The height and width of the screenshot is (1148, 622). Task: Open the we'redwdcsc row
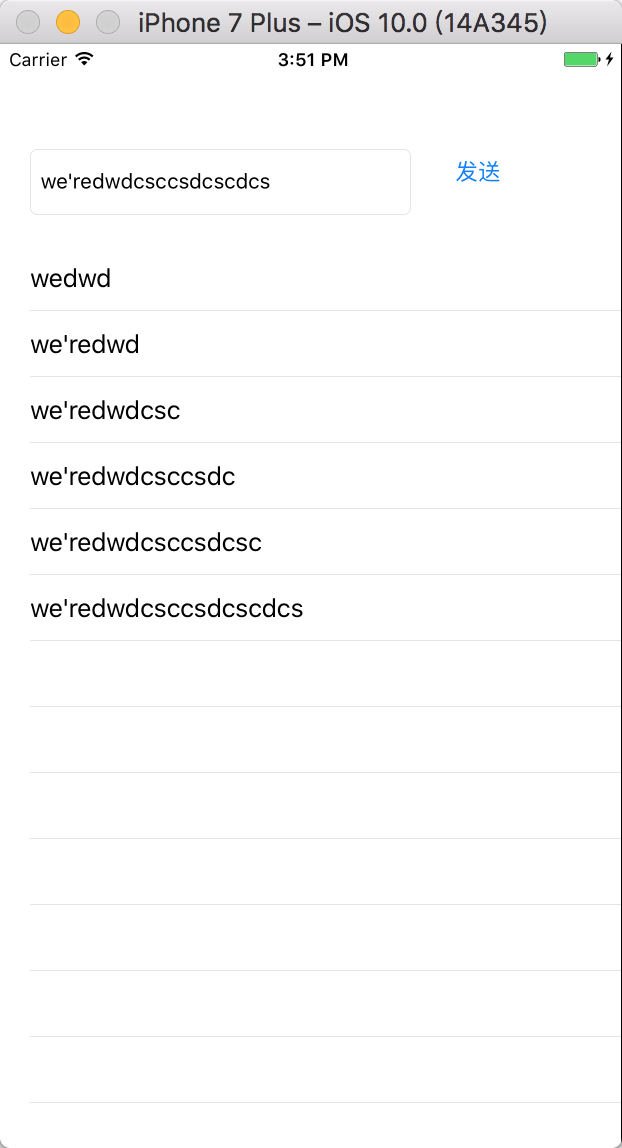click(x=311, y=410)
